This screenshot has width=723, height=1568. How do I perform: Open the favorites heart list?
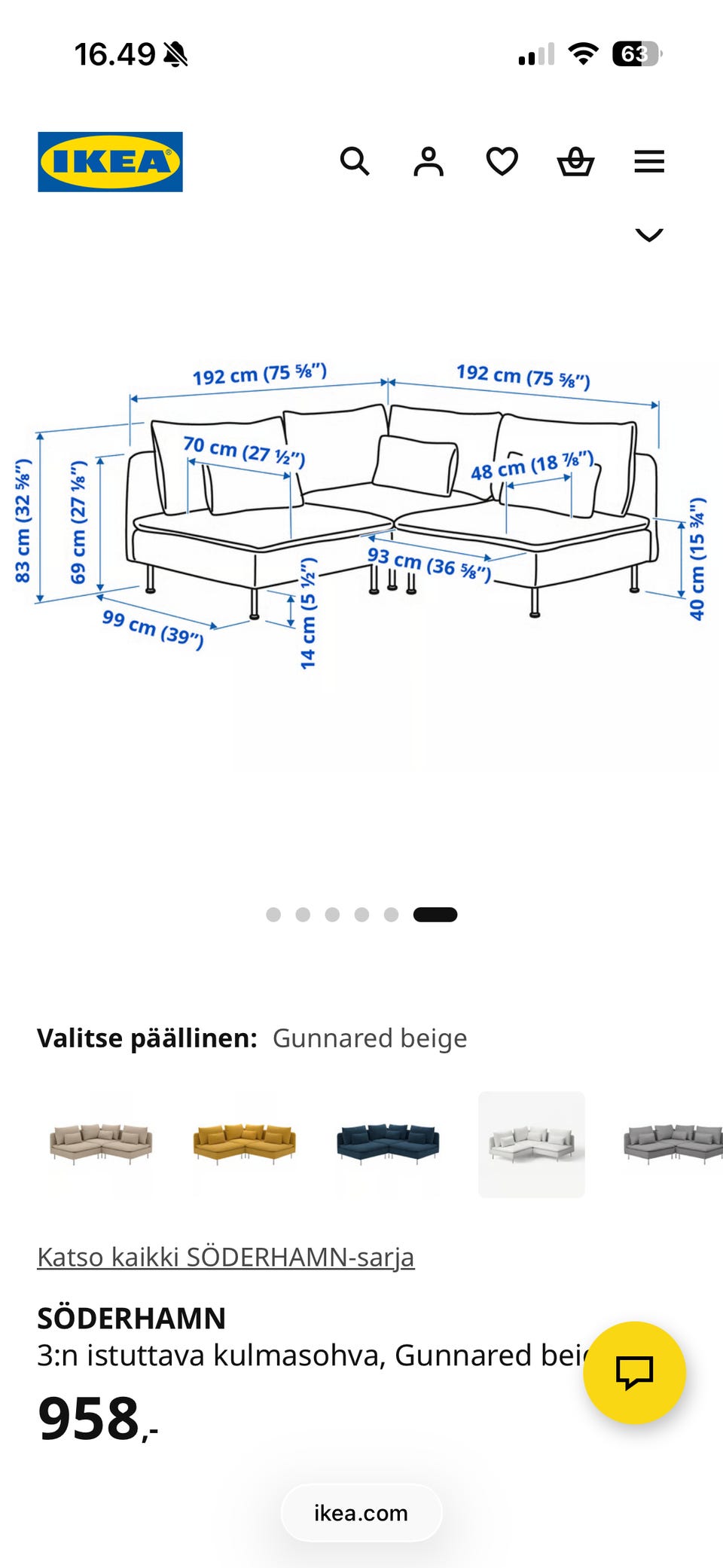(x=502, y=161)
